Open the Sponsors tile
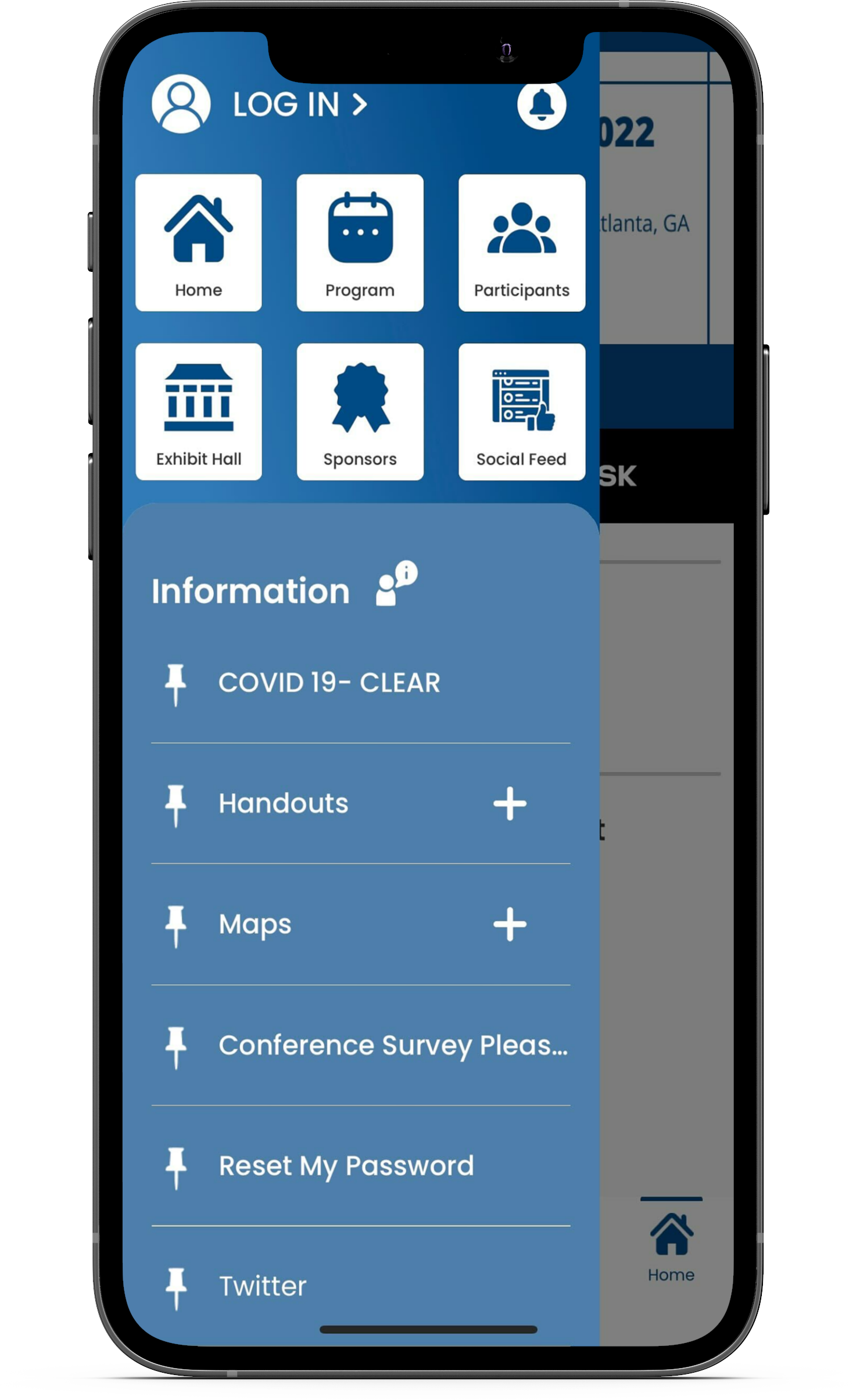Screen dimensions: 860x1400 point(360,411)
